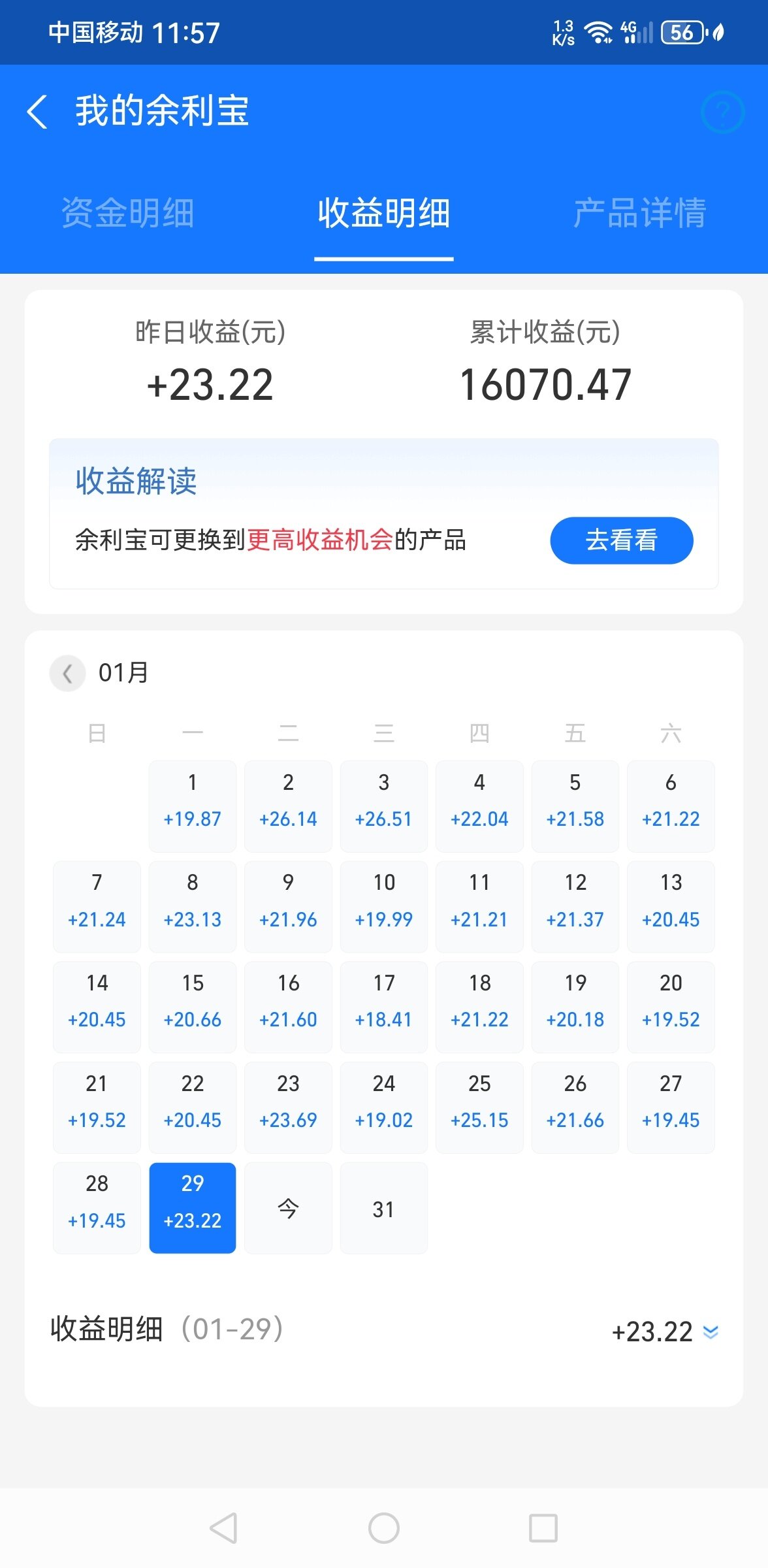Select the 收益明细 tab
Screen dimensions: 768x1568
coord(384,213)
